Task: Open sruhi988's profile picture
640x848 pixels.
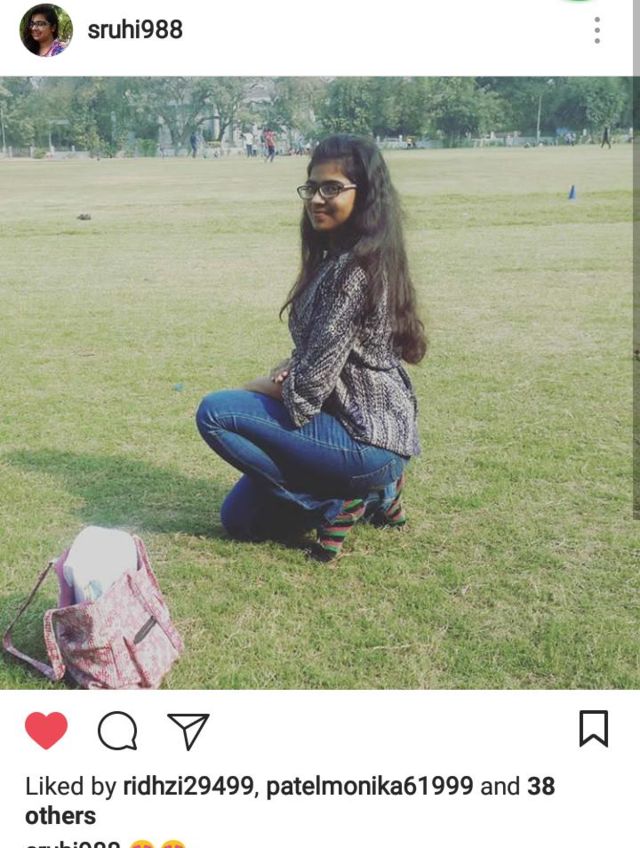Action: 46,30
